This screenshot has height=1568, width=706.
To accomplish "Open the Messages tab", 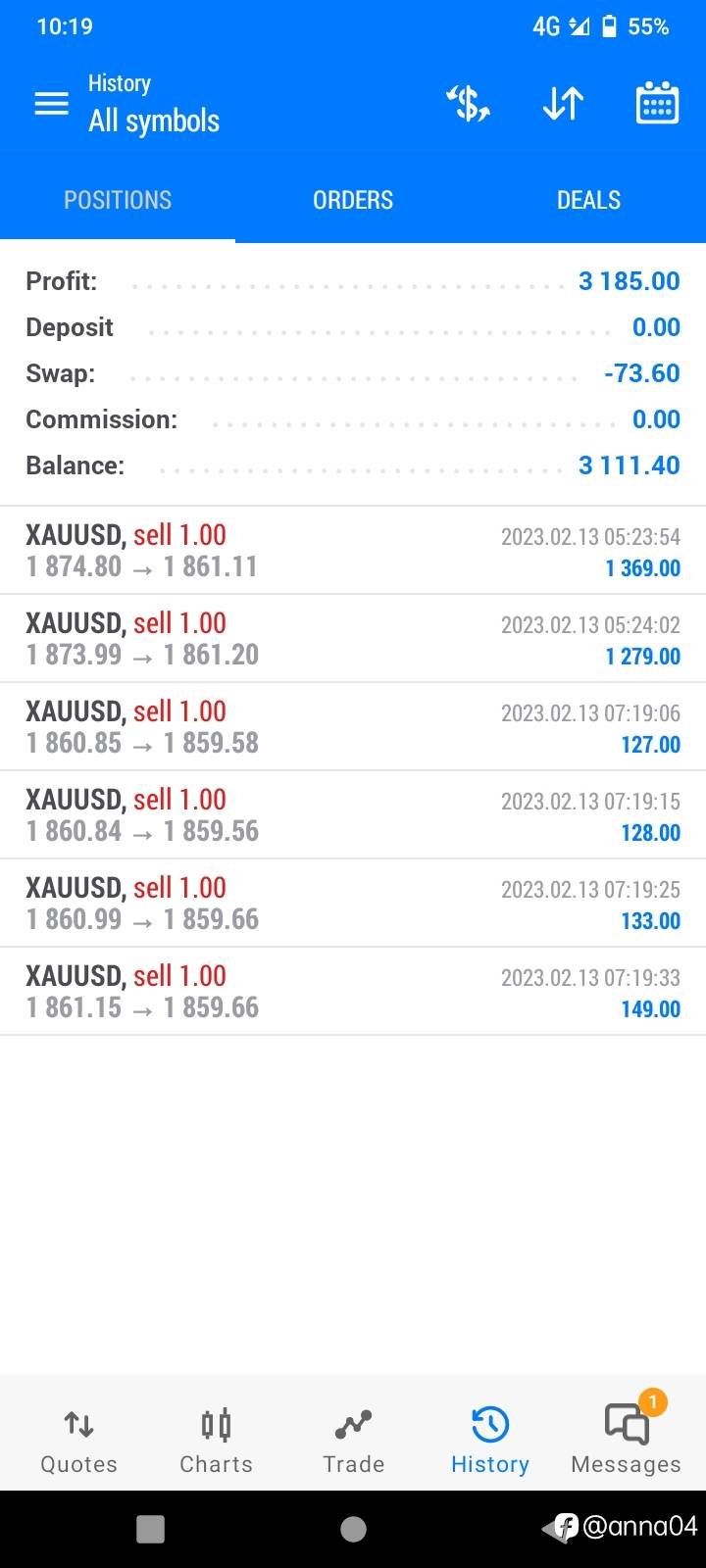I will [627, 1441].
